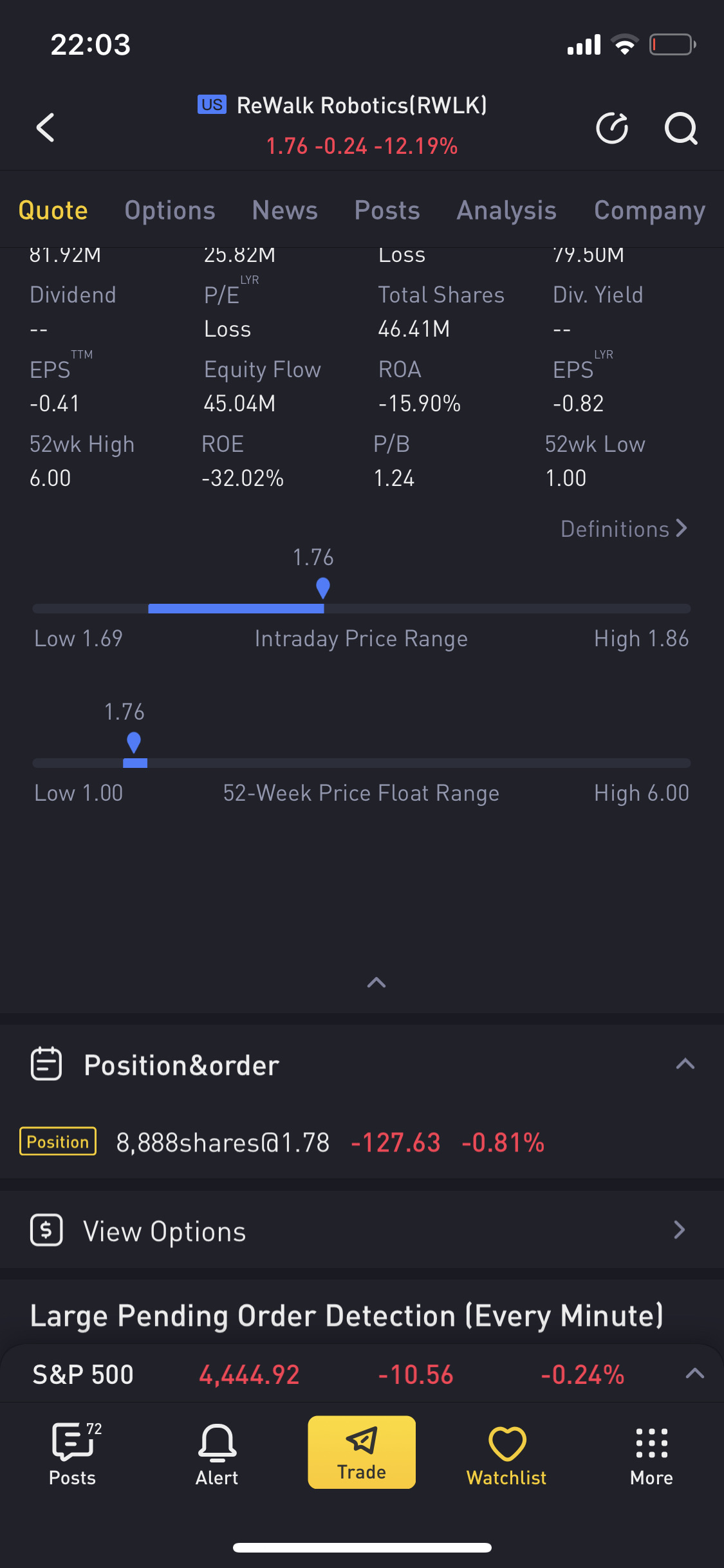Toggle the Watchlist heart
The height and width of the screenshot is (1568, 724).
coord(506,1453)
